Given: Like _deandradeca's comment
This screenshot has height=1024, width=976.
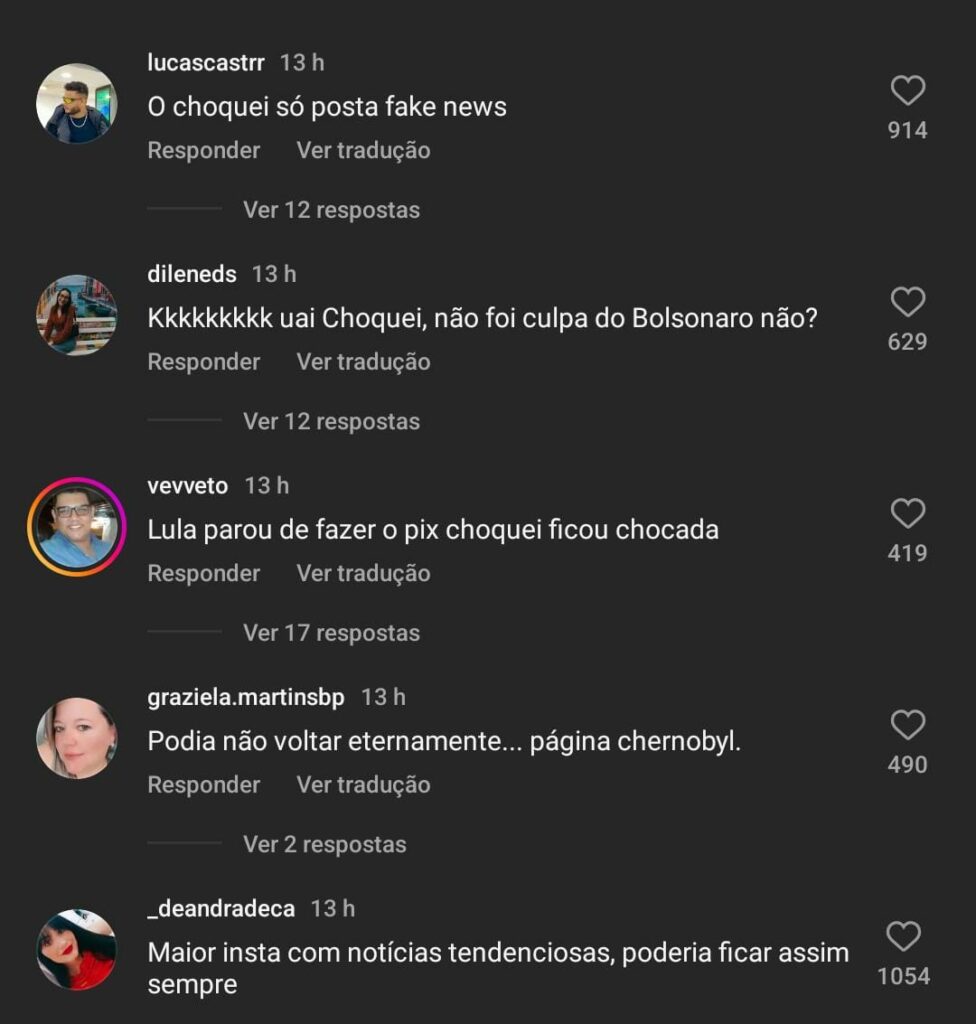Looking at the screenshot, I should coord(903,937).
